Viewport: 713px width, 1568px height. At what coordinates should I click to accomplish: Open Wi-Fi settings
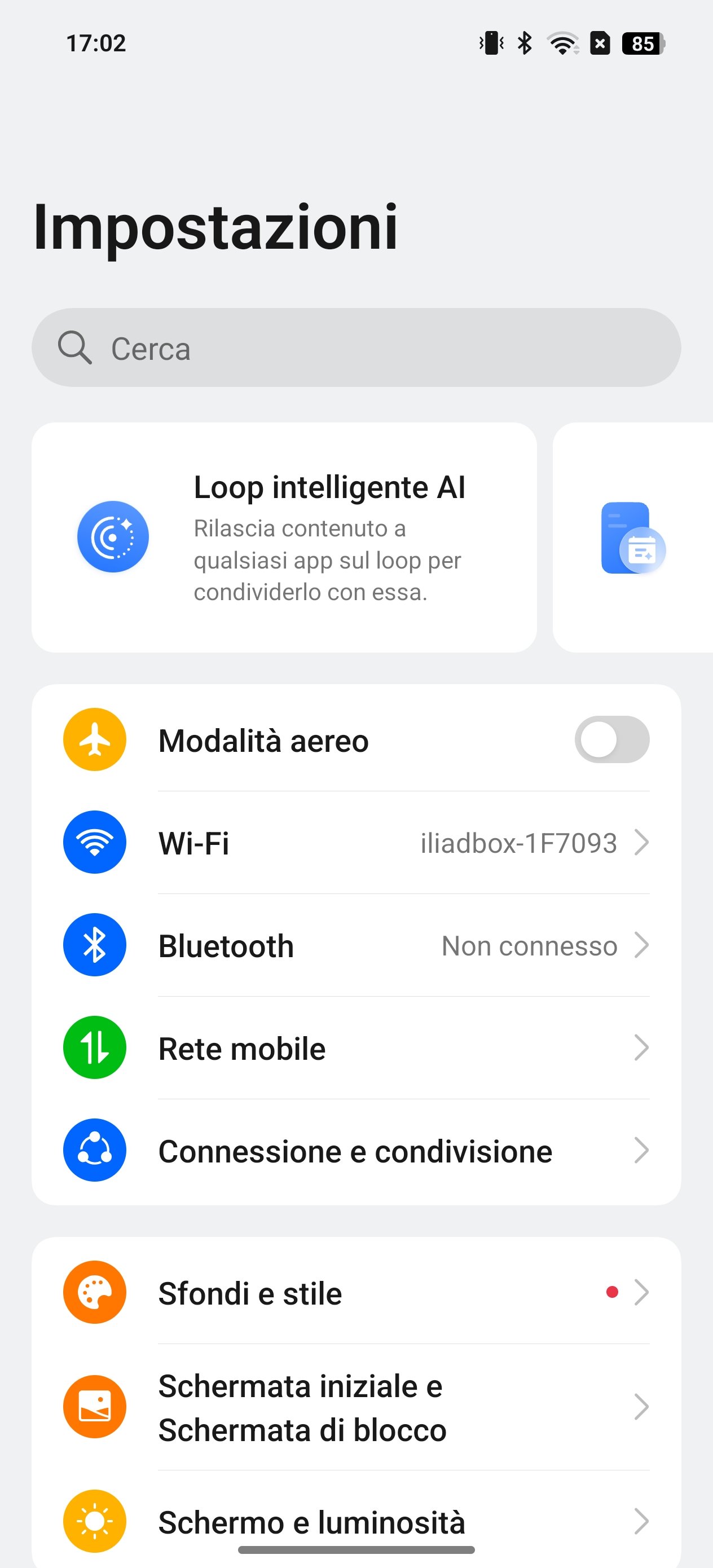tap(356, 843)
